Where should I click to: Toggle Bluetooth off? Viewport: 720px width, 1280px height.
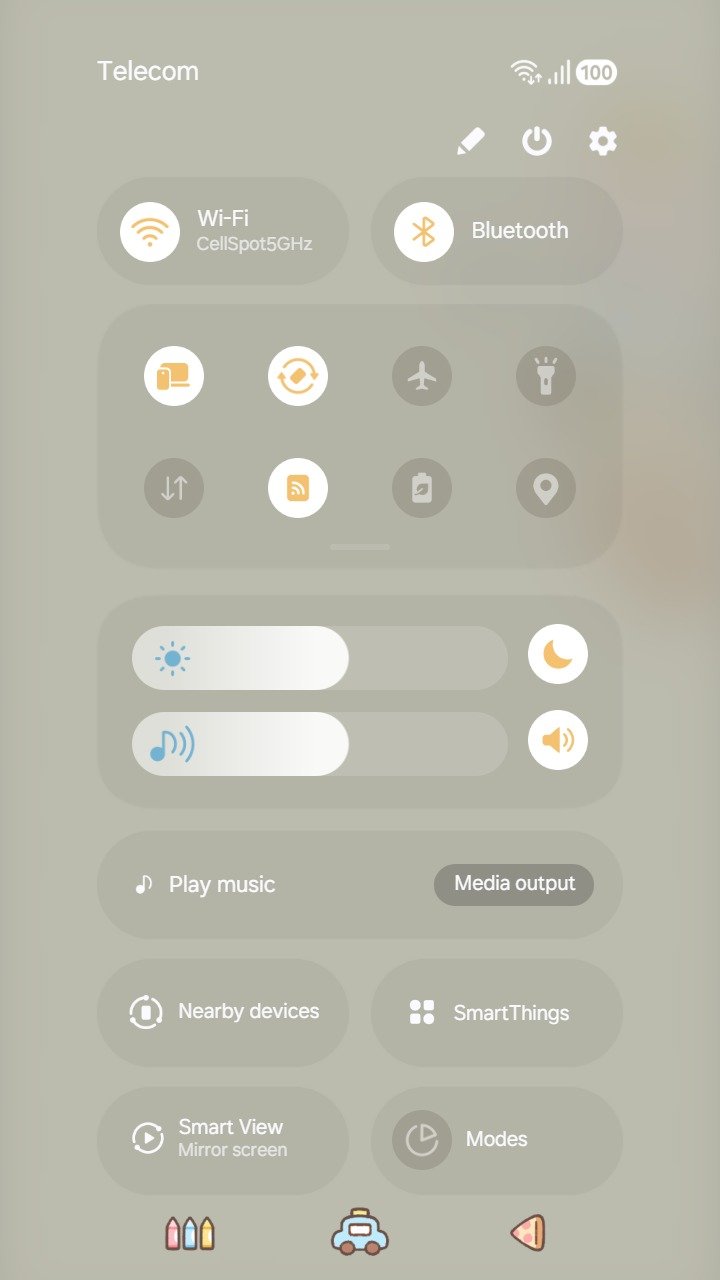pos(424,231)
